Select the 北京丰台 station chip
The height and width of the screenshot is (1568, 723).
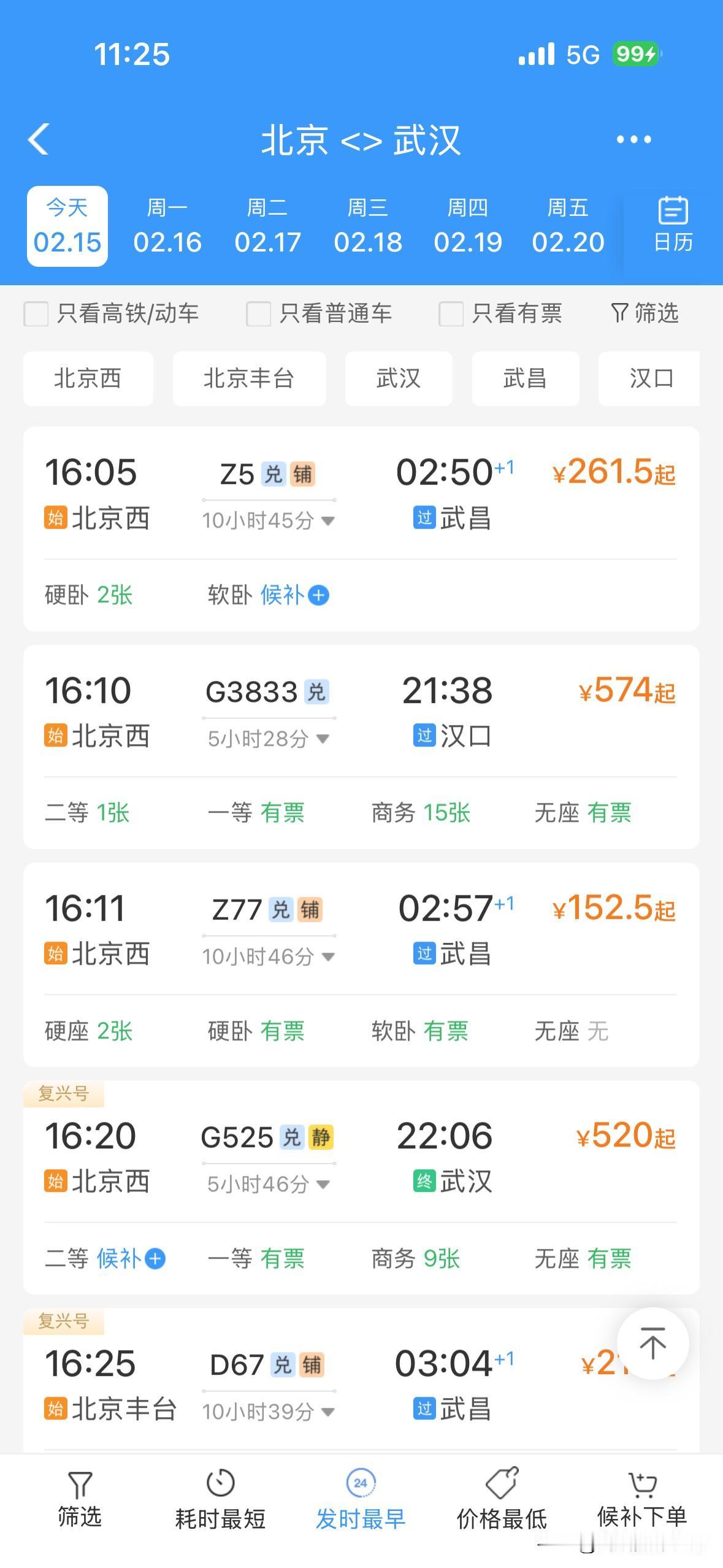(249, 379)
